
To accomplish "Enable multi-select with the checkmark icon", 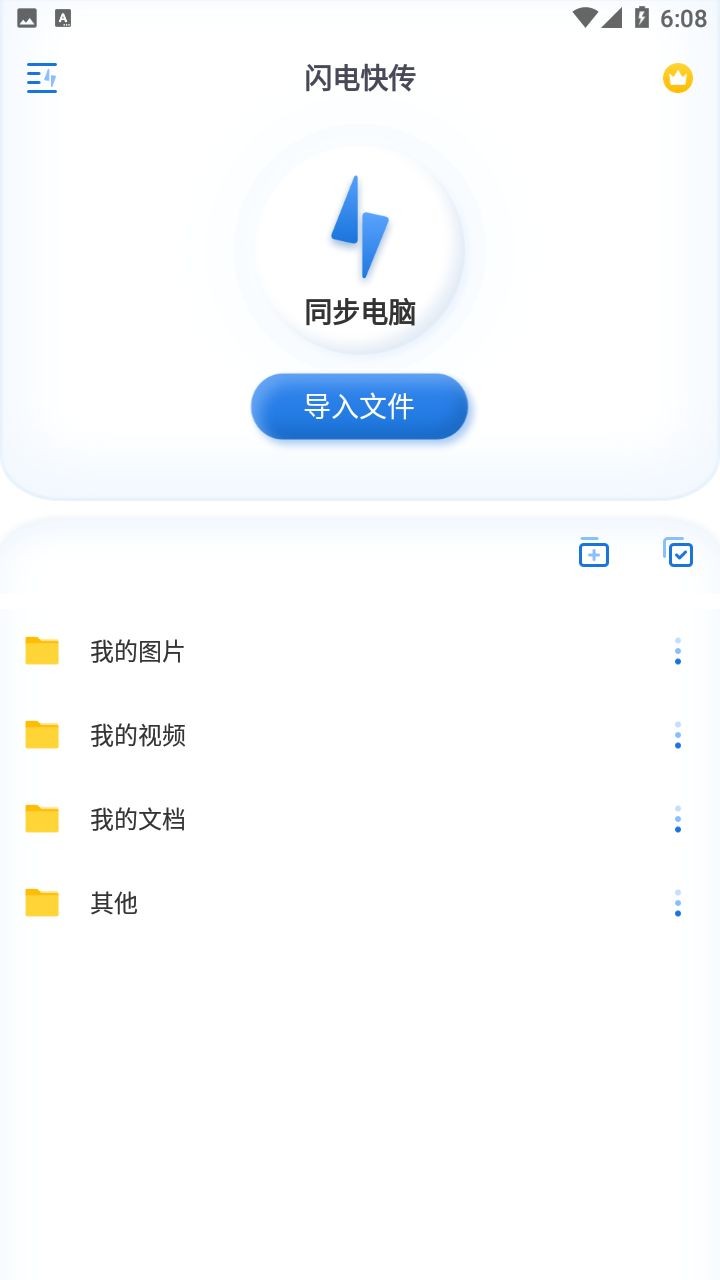I will 677,552.
